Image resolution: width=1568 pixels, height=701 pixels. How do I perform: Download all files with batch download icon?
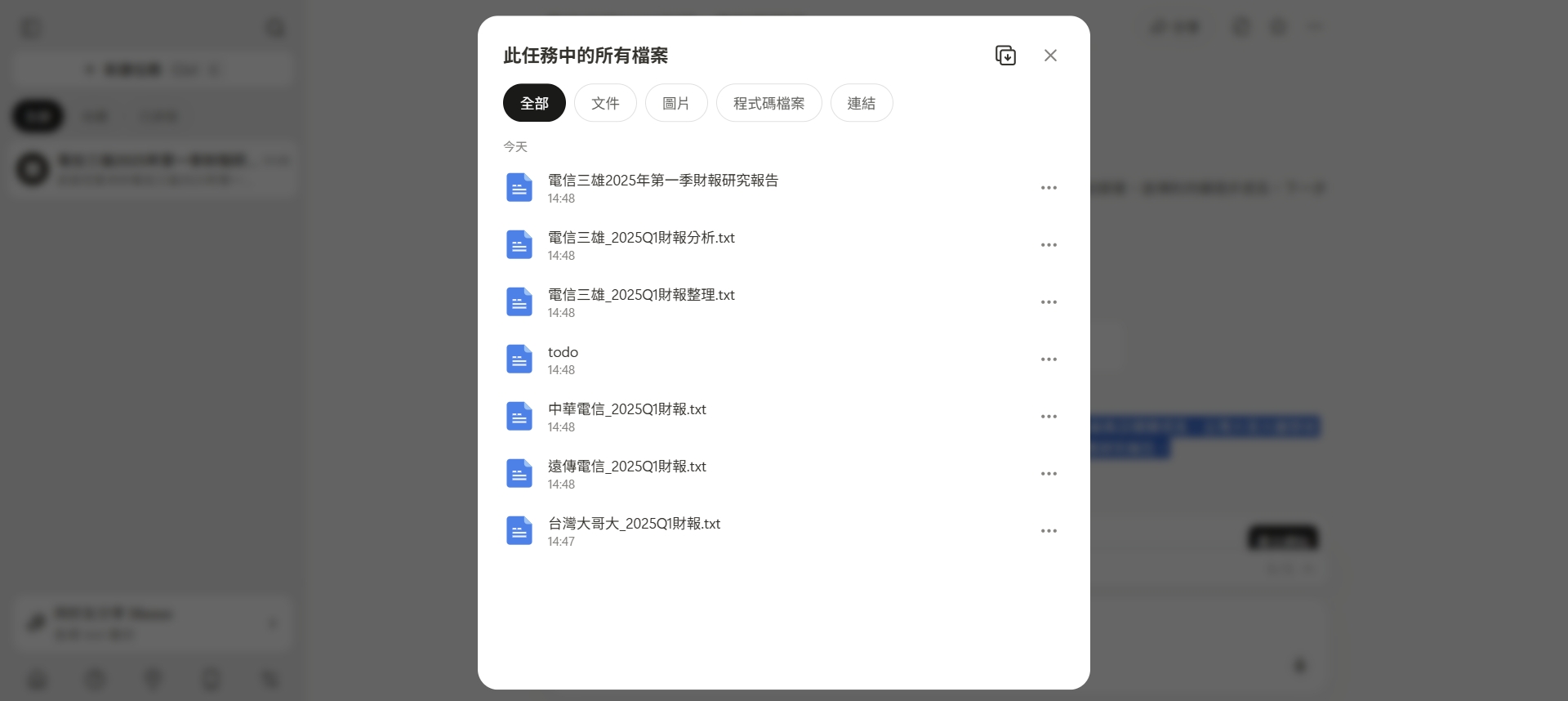(x=1005, y=56)
